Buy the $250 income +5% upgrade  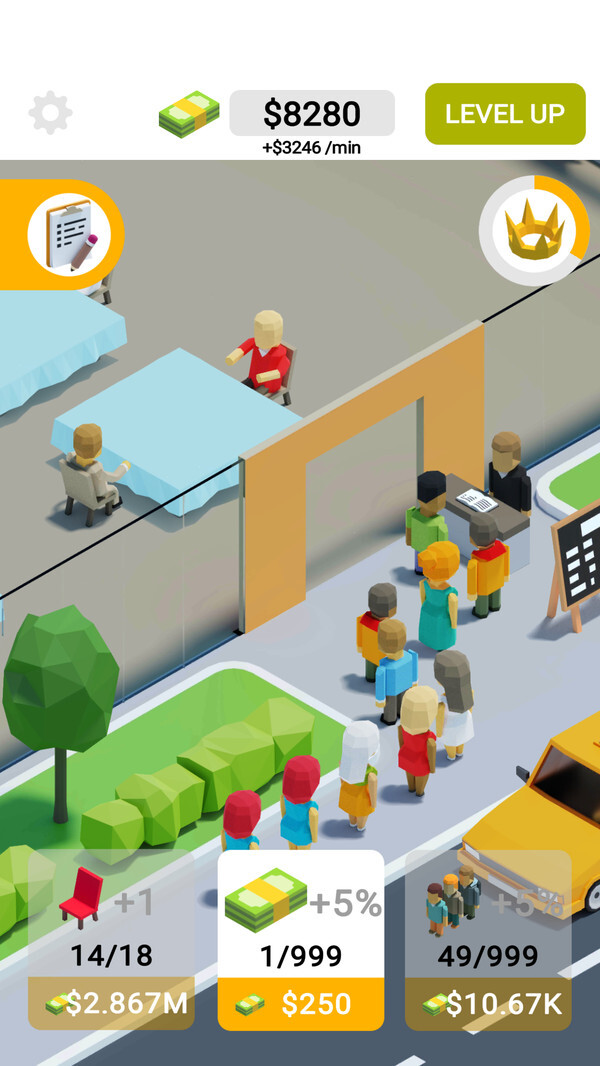[x=301, y=939]
